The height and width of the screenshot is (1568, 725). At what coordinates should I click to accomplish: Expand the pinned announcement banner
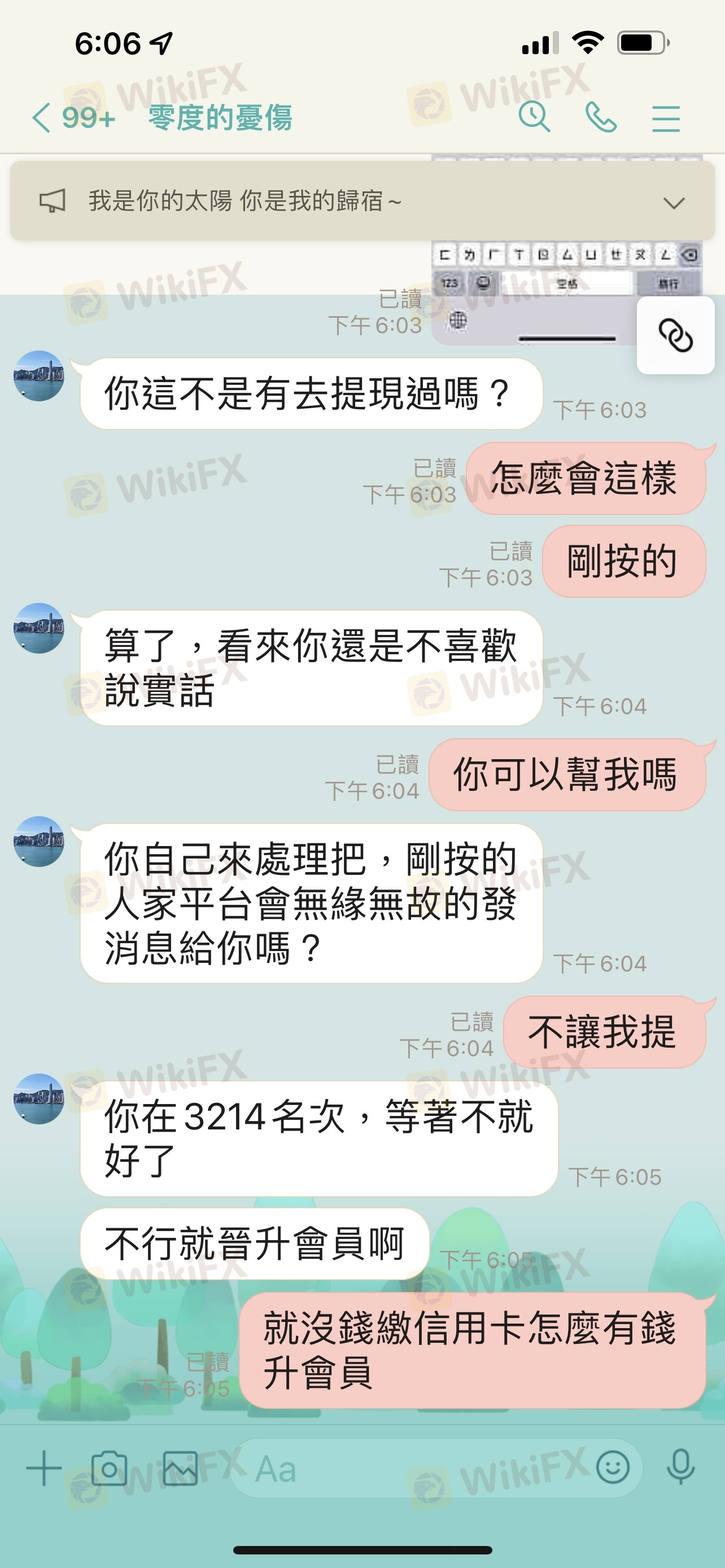(x=673, y=203)
